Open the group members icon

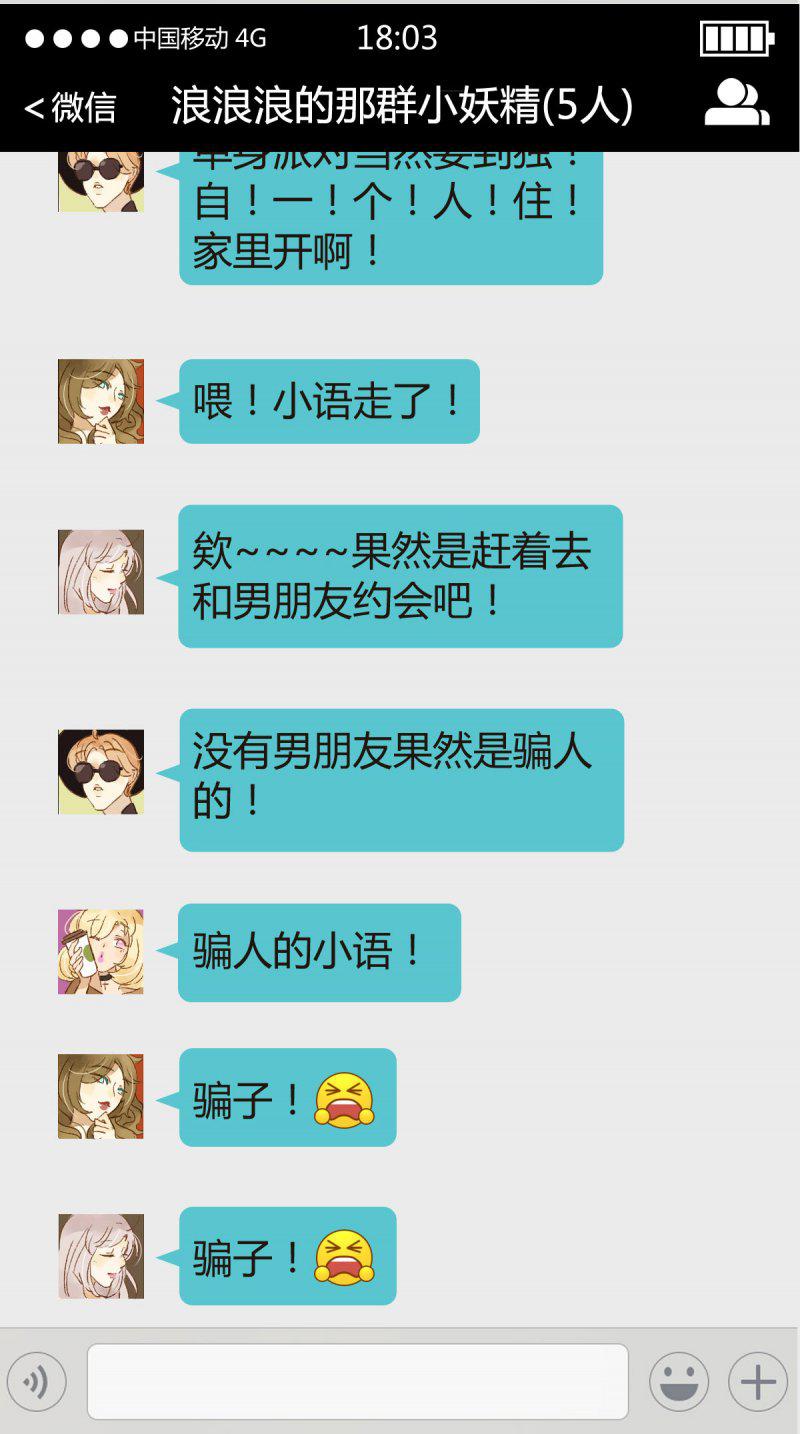click(736, 104)
